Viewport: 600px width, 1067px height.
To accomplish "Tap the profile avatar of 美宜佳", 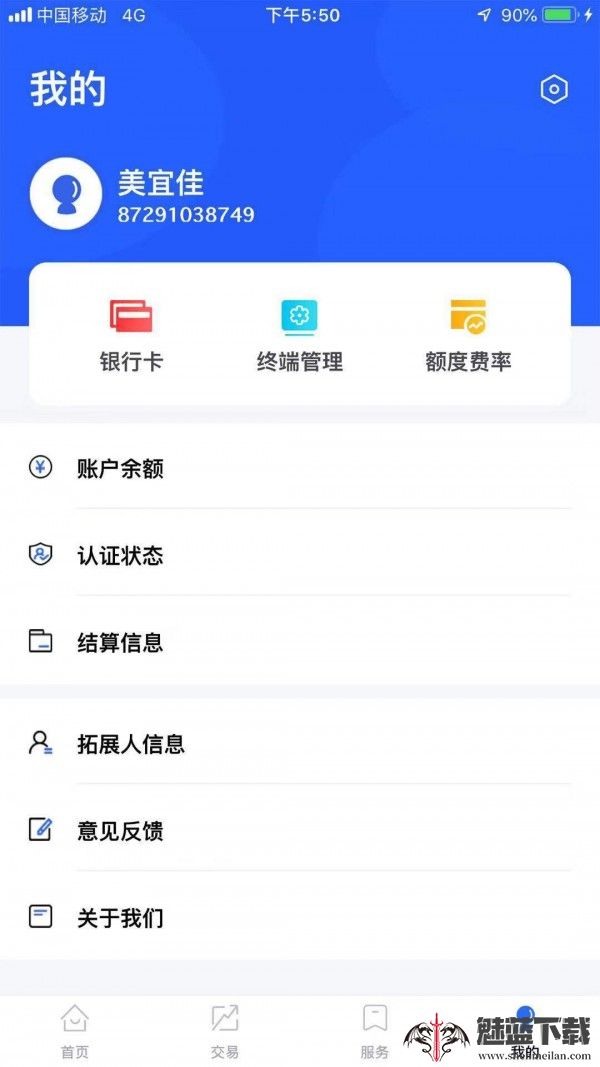I will 66,194.
